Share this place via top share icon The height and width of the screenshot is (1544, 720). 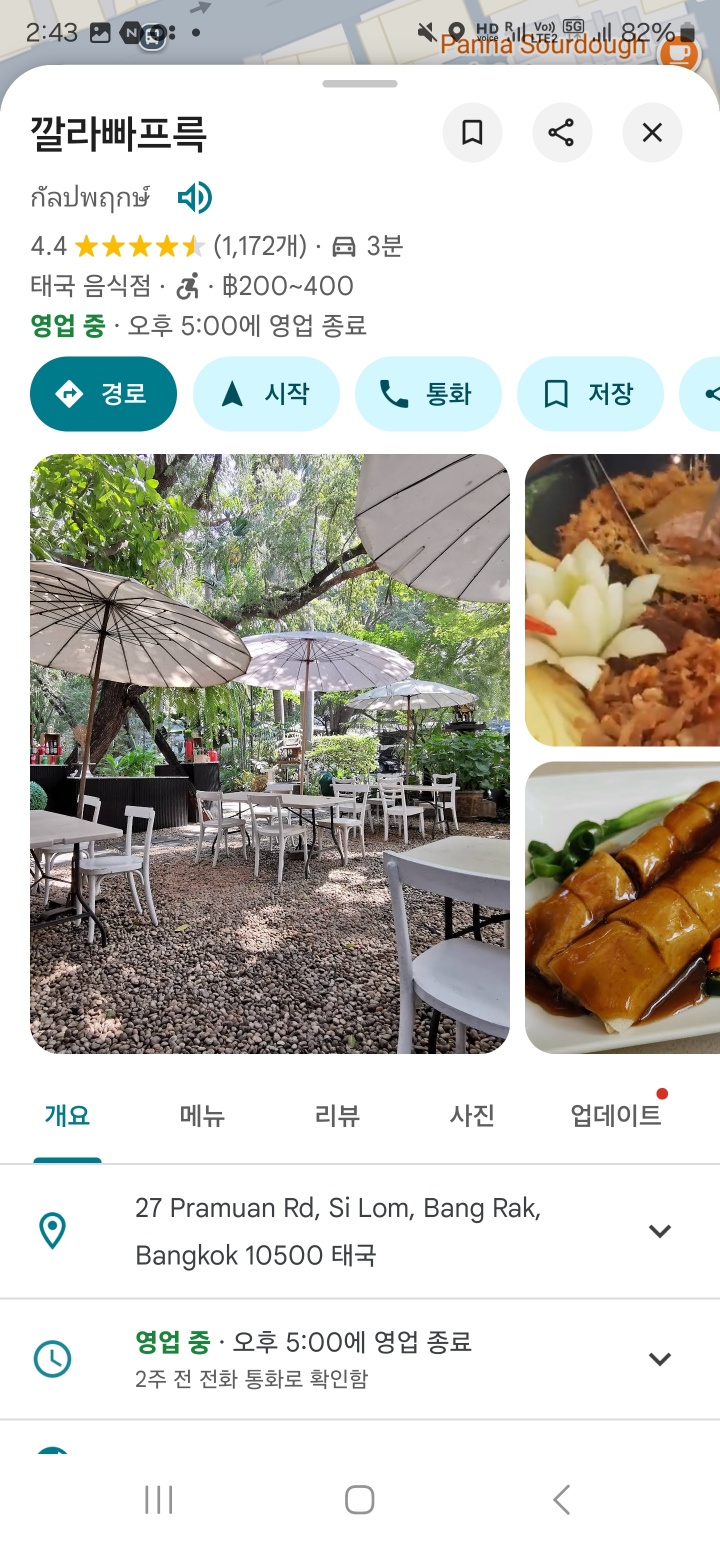pos(561,132)
